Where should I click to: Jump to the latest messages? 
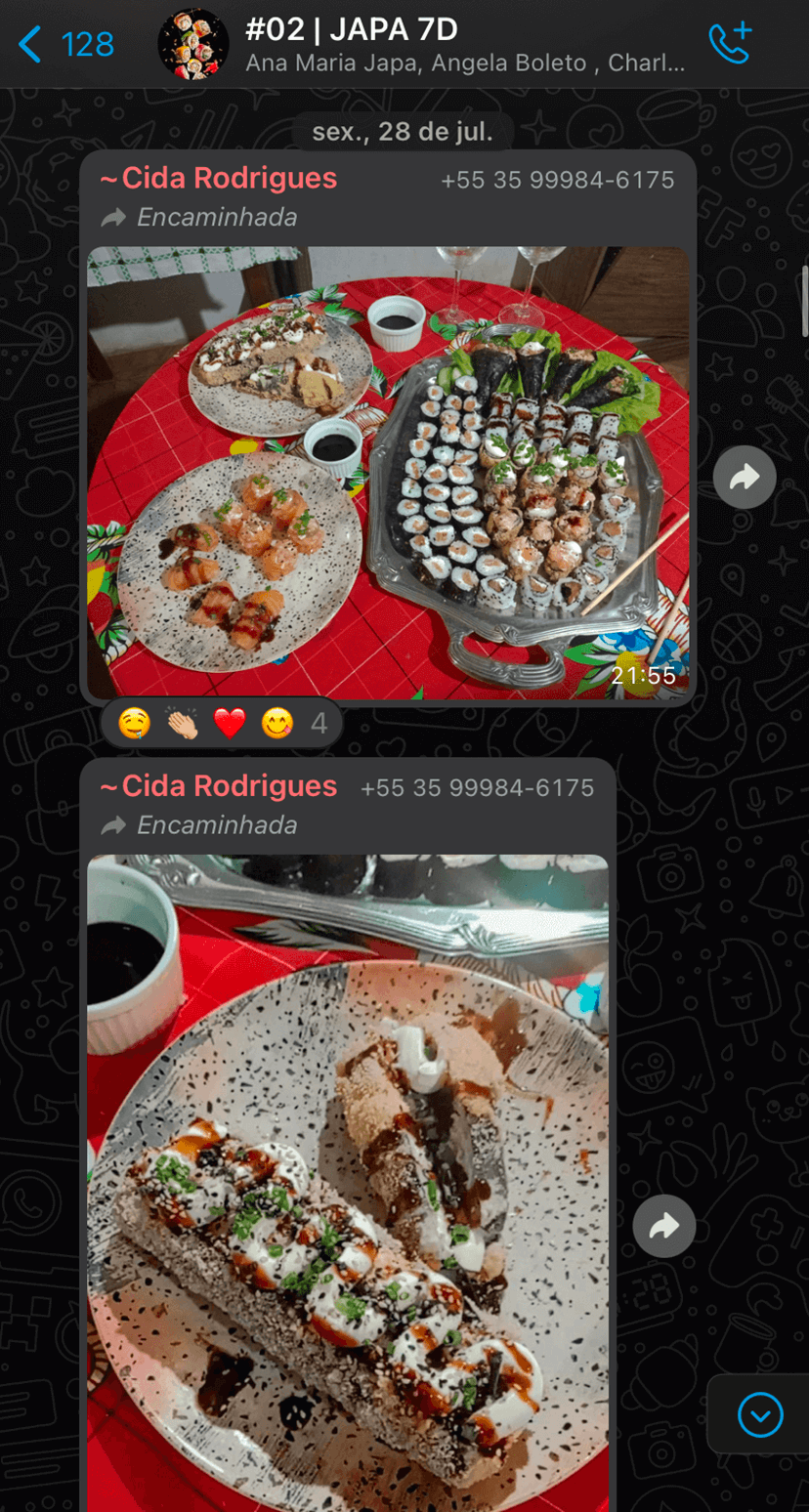pyautogui.click(x=760, y=1413)
